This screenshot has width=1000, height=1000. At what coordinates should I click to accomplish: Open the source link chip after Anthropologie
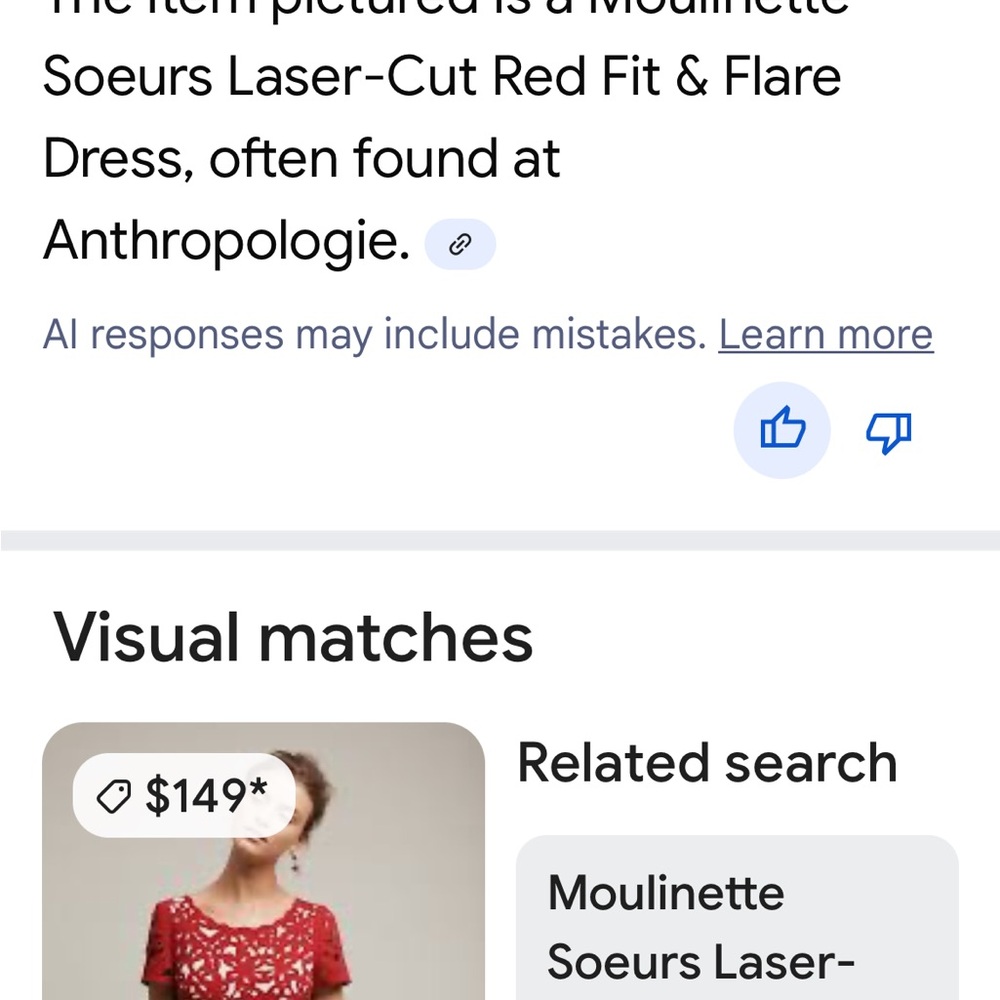point(460,244)
